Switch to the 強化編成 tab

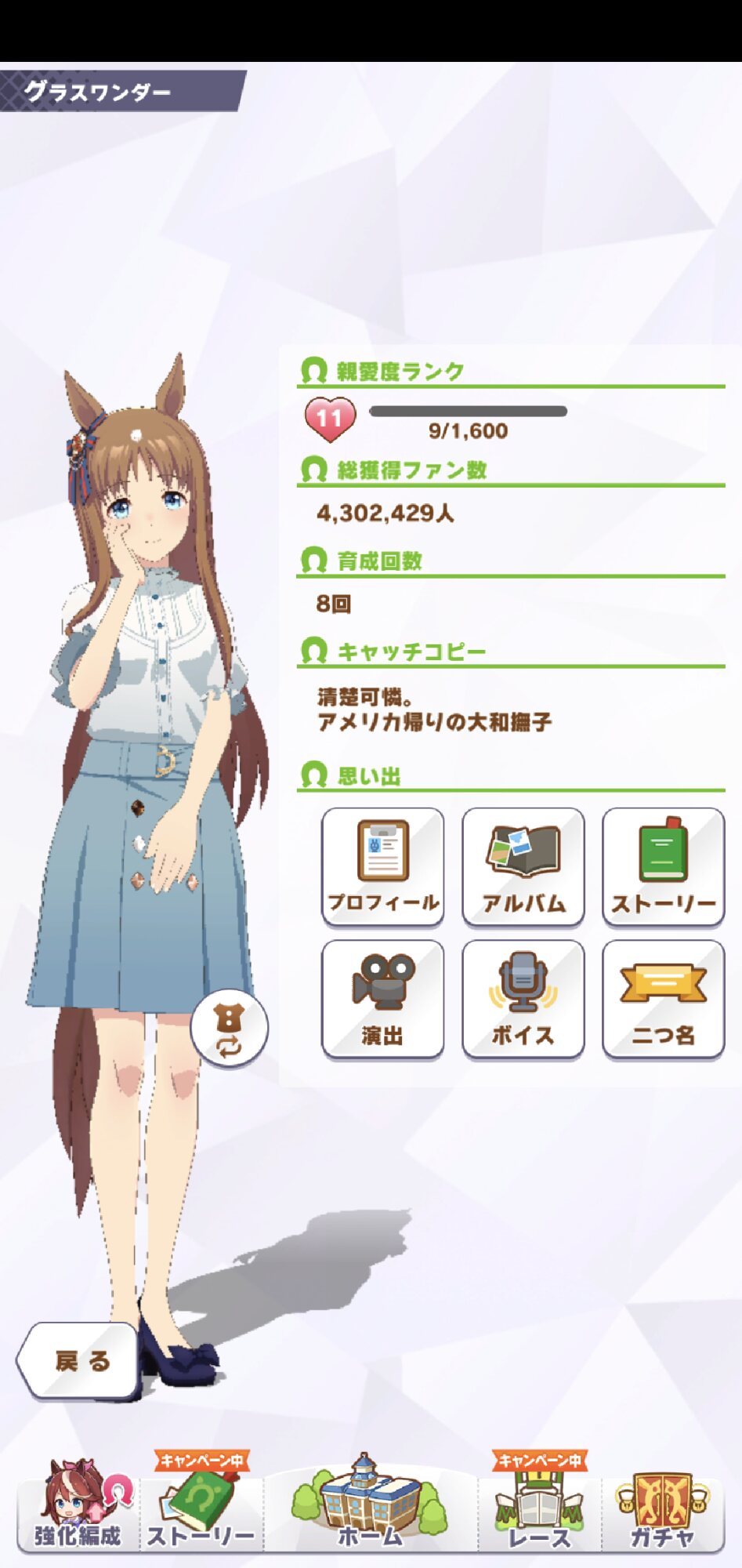point(78,1506)
